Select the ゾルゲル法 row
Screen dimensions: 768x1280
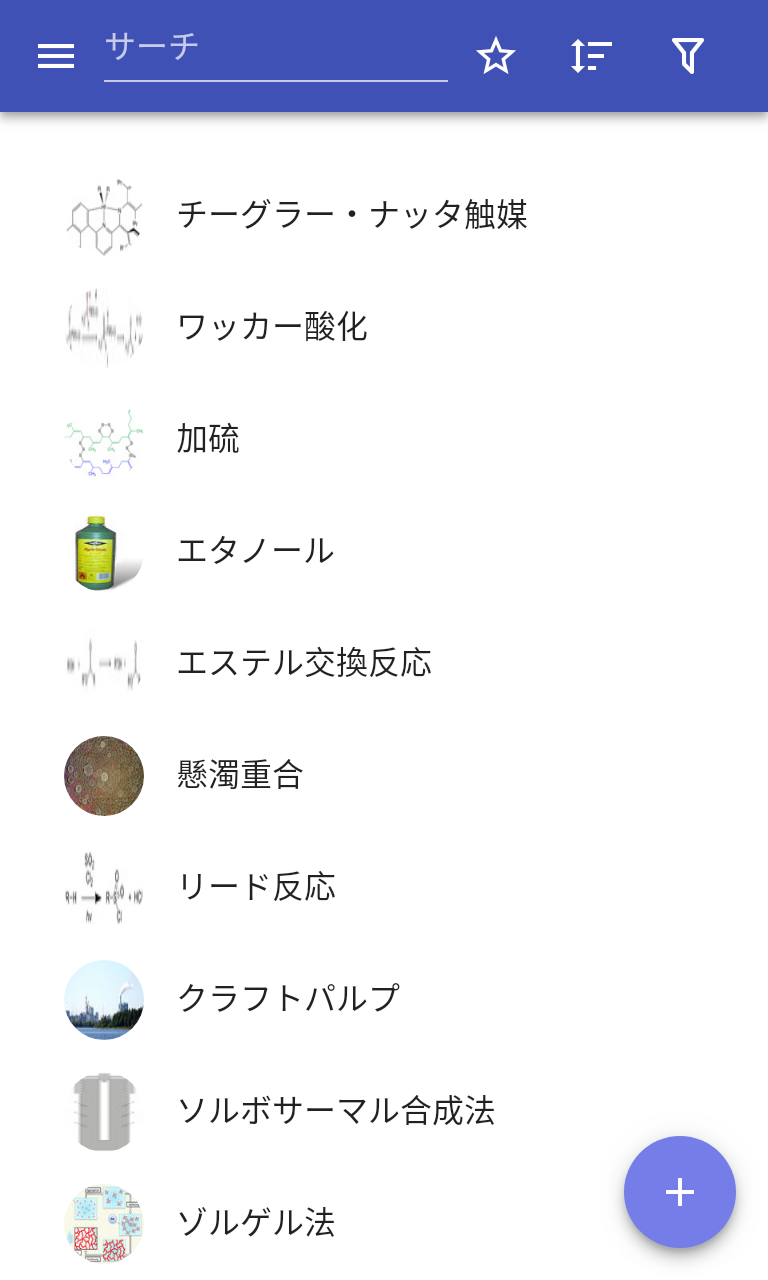tap(256, 1223)
